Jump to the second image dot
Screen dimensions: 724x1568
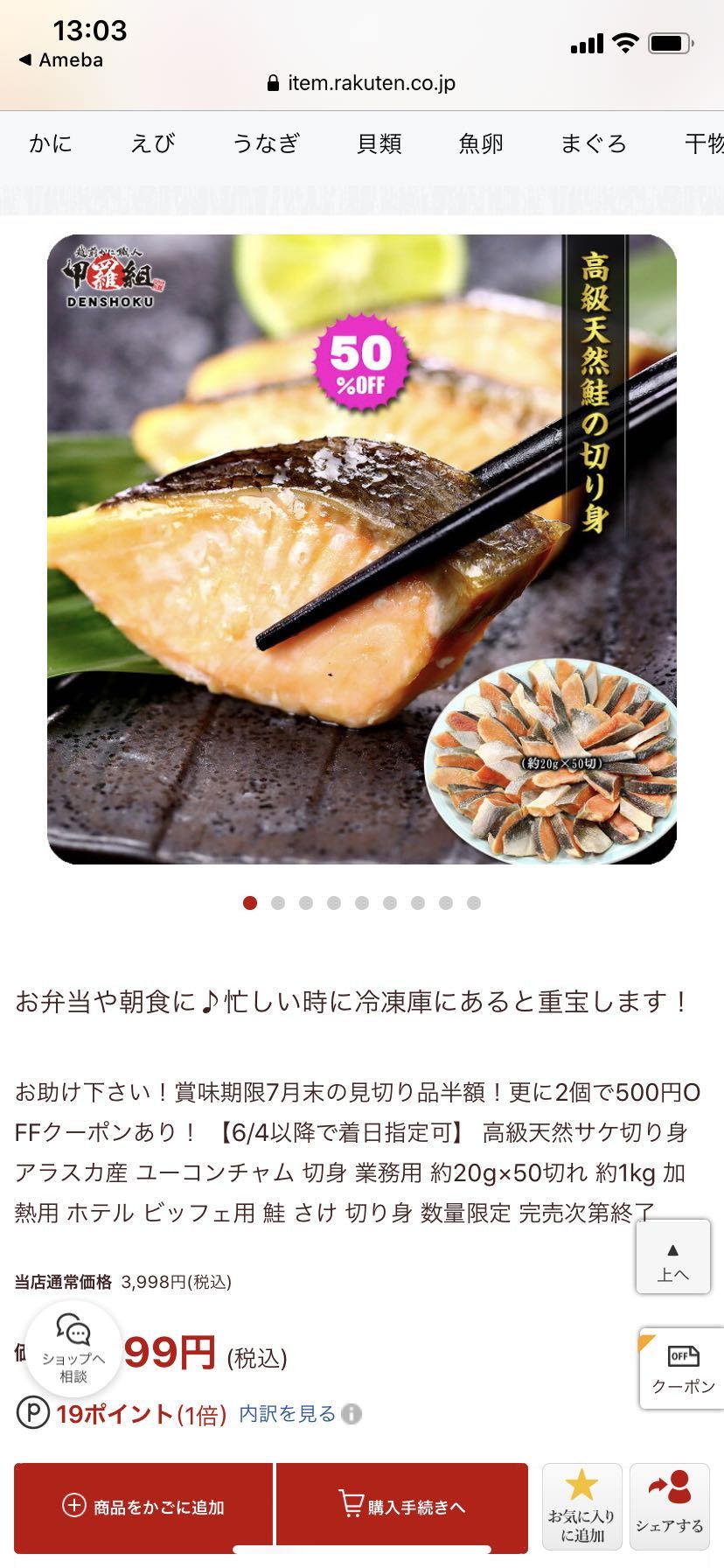278,903
